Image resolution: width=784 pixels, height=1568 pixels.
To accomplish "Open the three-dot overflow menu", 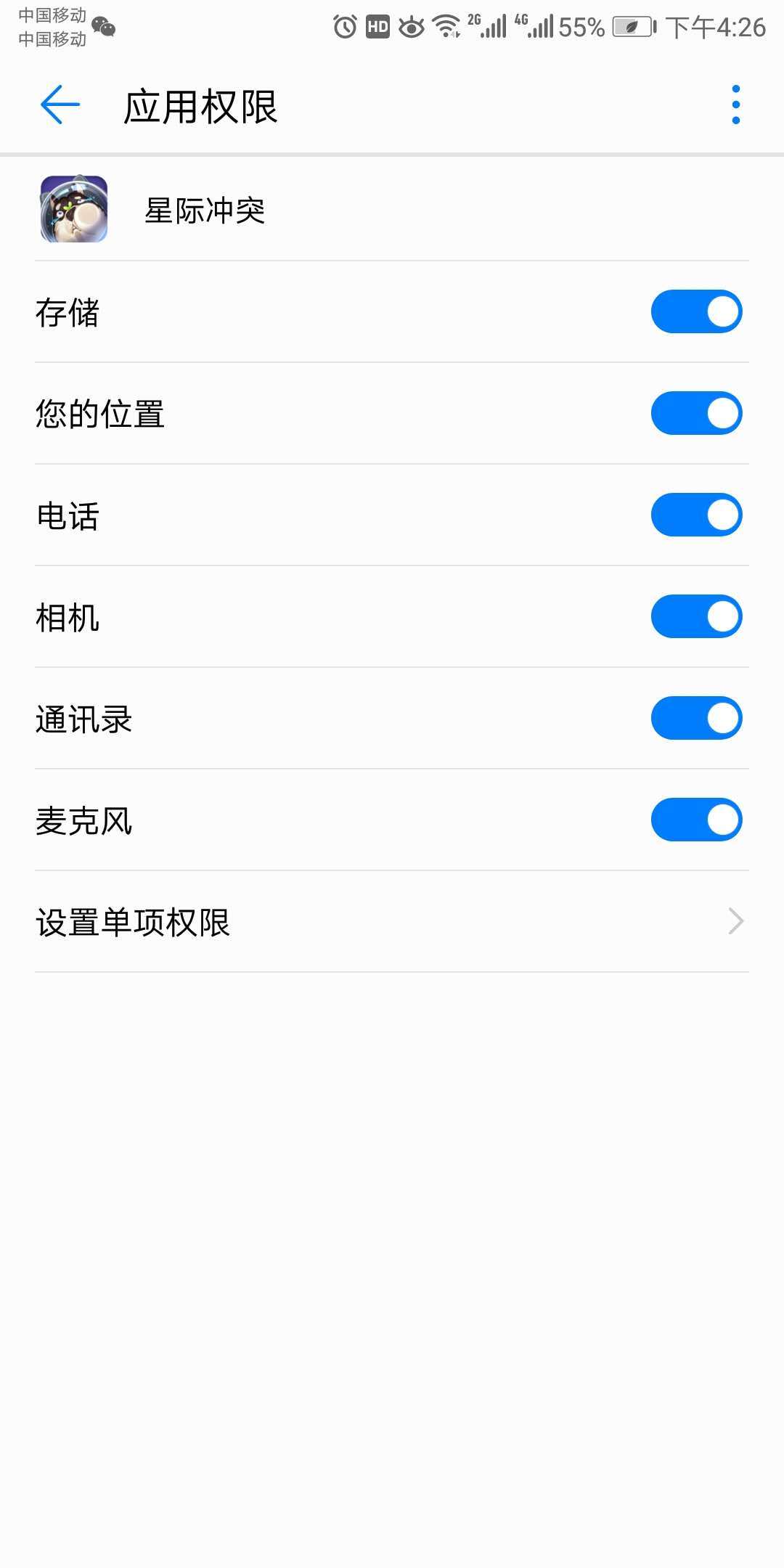I will [735, 105].
